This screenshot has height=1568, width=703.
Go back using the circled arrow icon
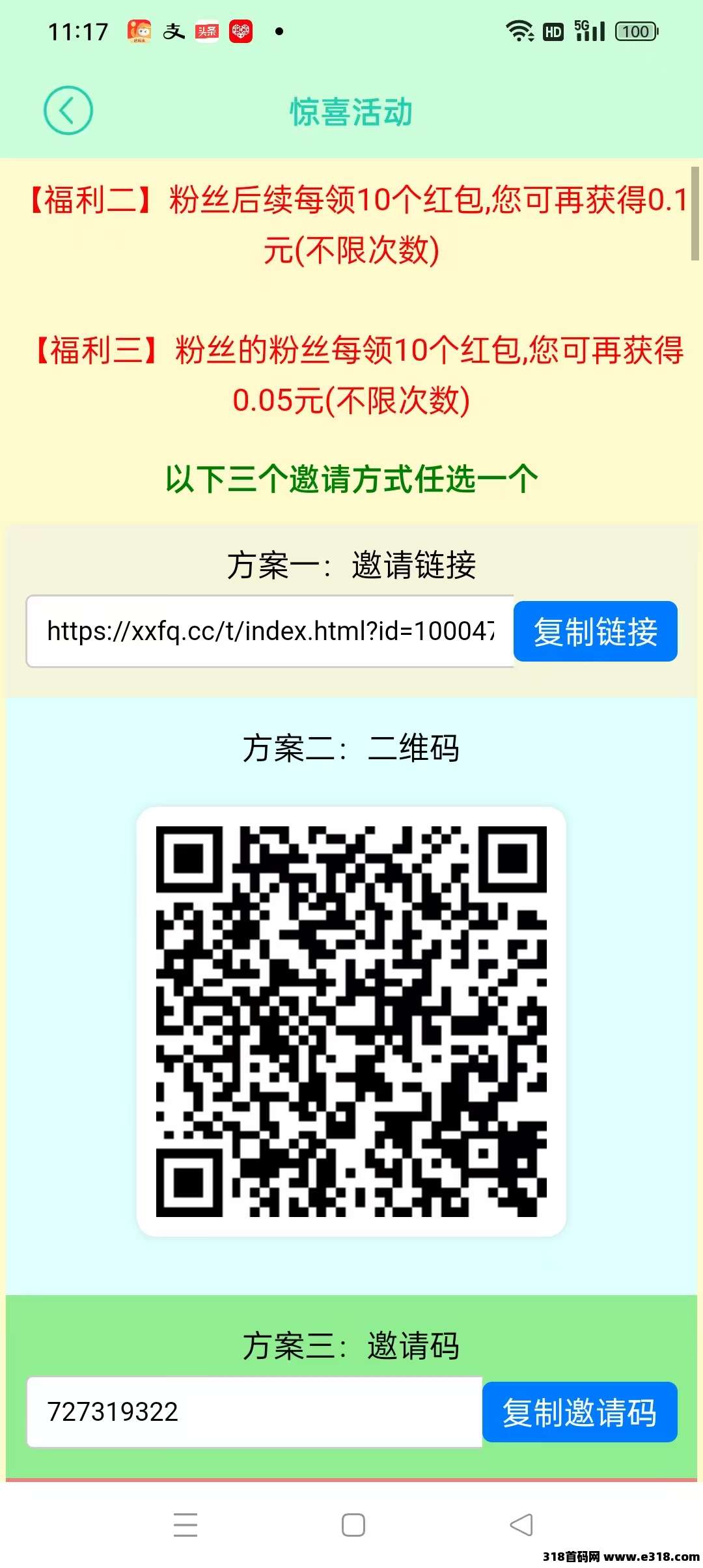[x=68, y=111]
